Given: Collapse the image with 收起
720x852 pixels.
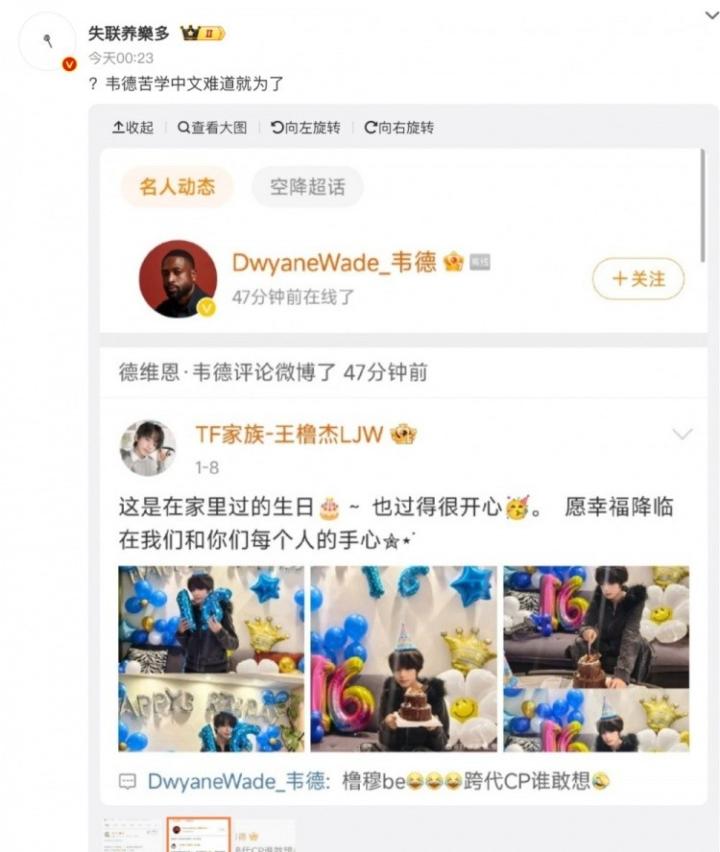Looking at the screenshot, I should coord(133,128).
